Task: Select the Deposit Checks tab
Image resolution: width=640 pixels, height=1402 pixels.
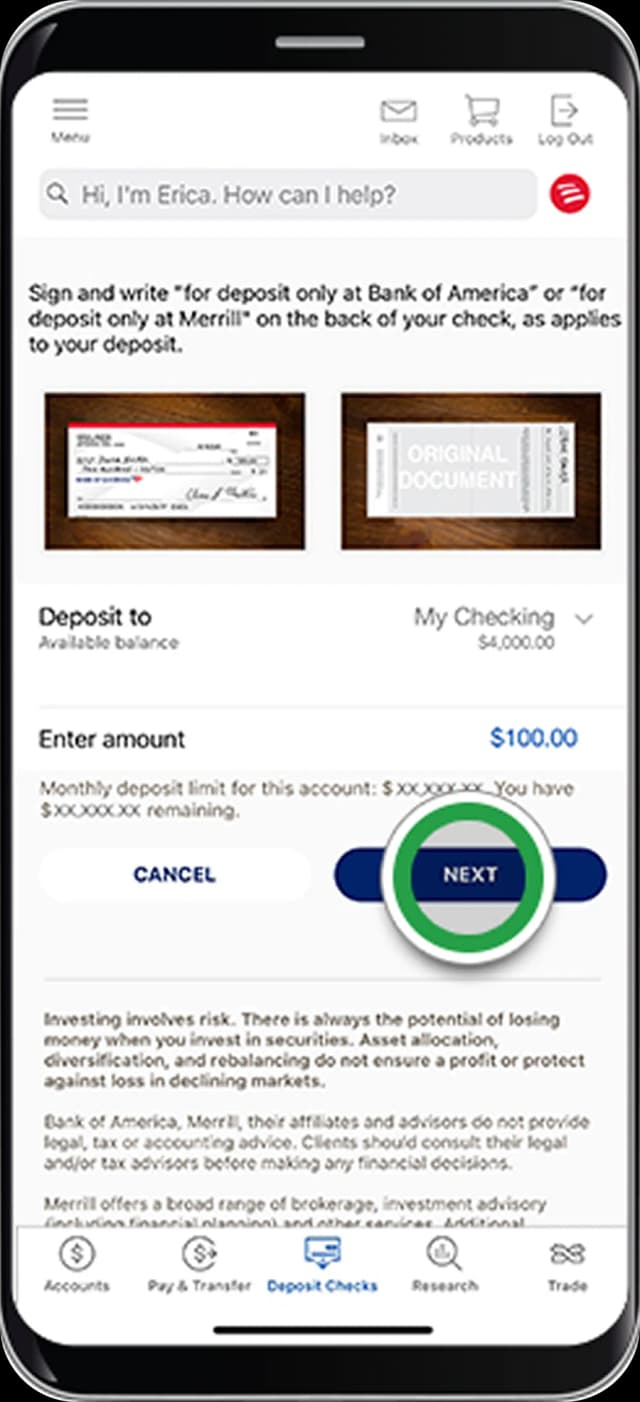Action: (x=322, y=1263)
